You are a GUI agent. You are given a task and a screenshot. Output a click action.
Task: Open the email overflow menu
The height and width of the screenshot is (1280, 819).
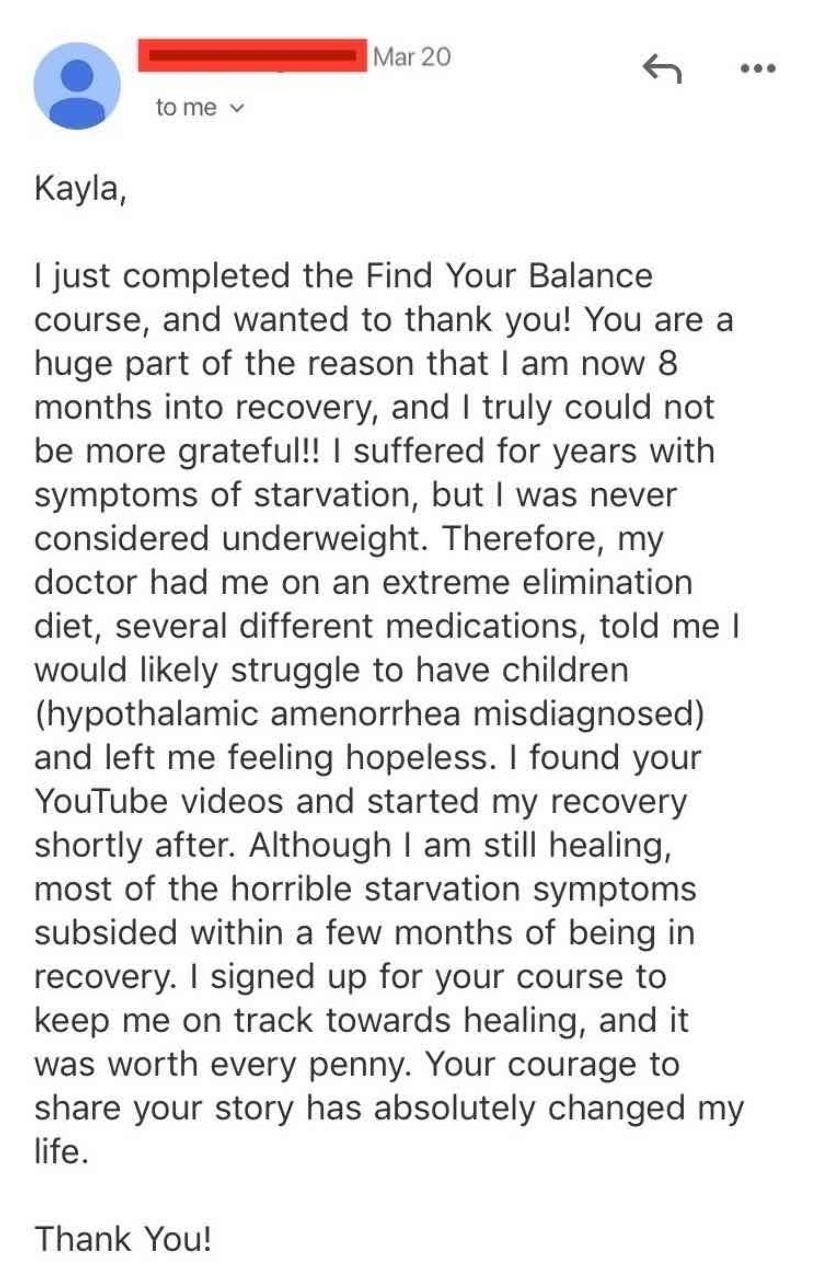[757, 69]
